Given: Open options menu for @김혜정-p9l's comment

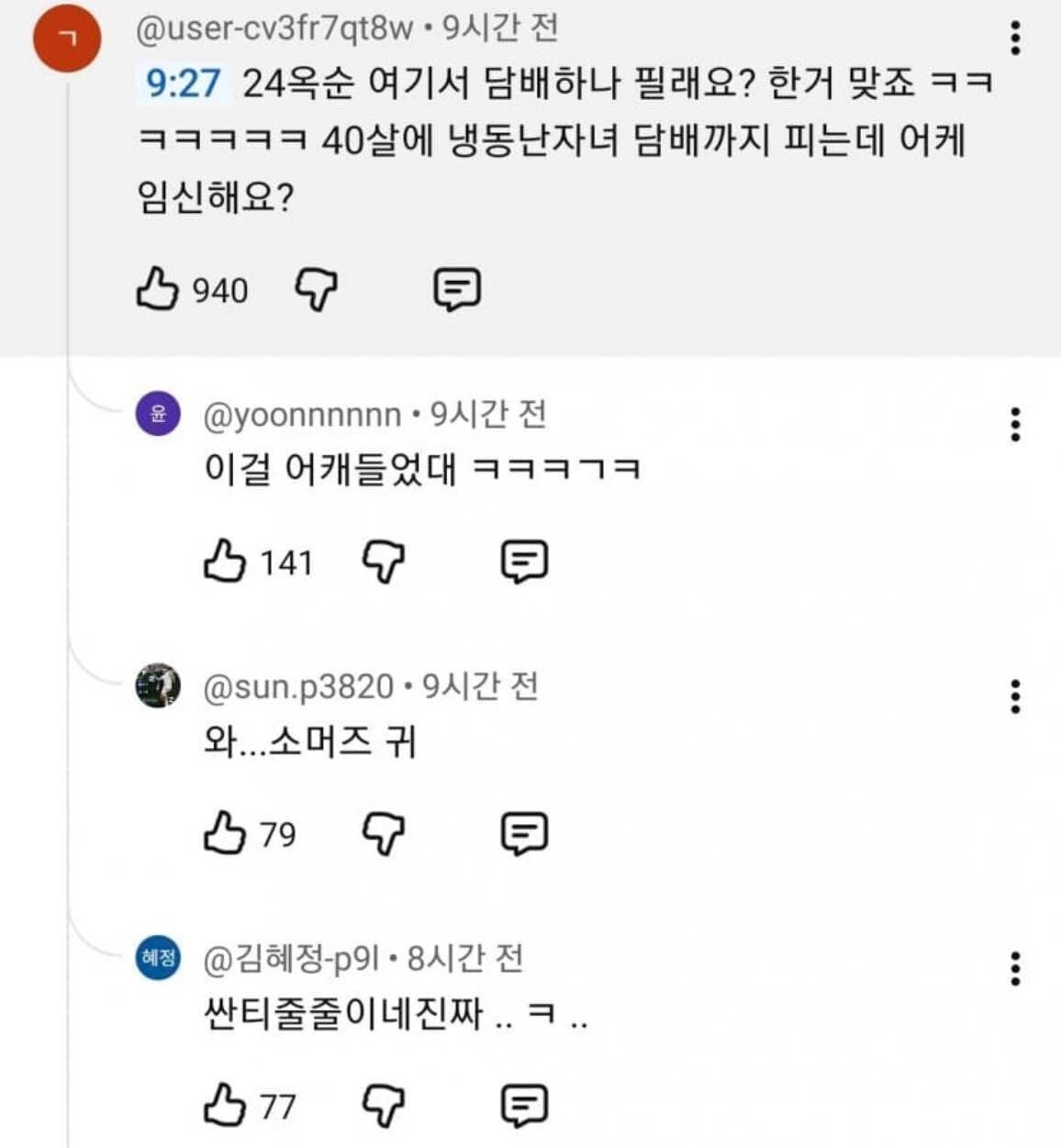Looking at the screenshot, I should coord(1014,966).
